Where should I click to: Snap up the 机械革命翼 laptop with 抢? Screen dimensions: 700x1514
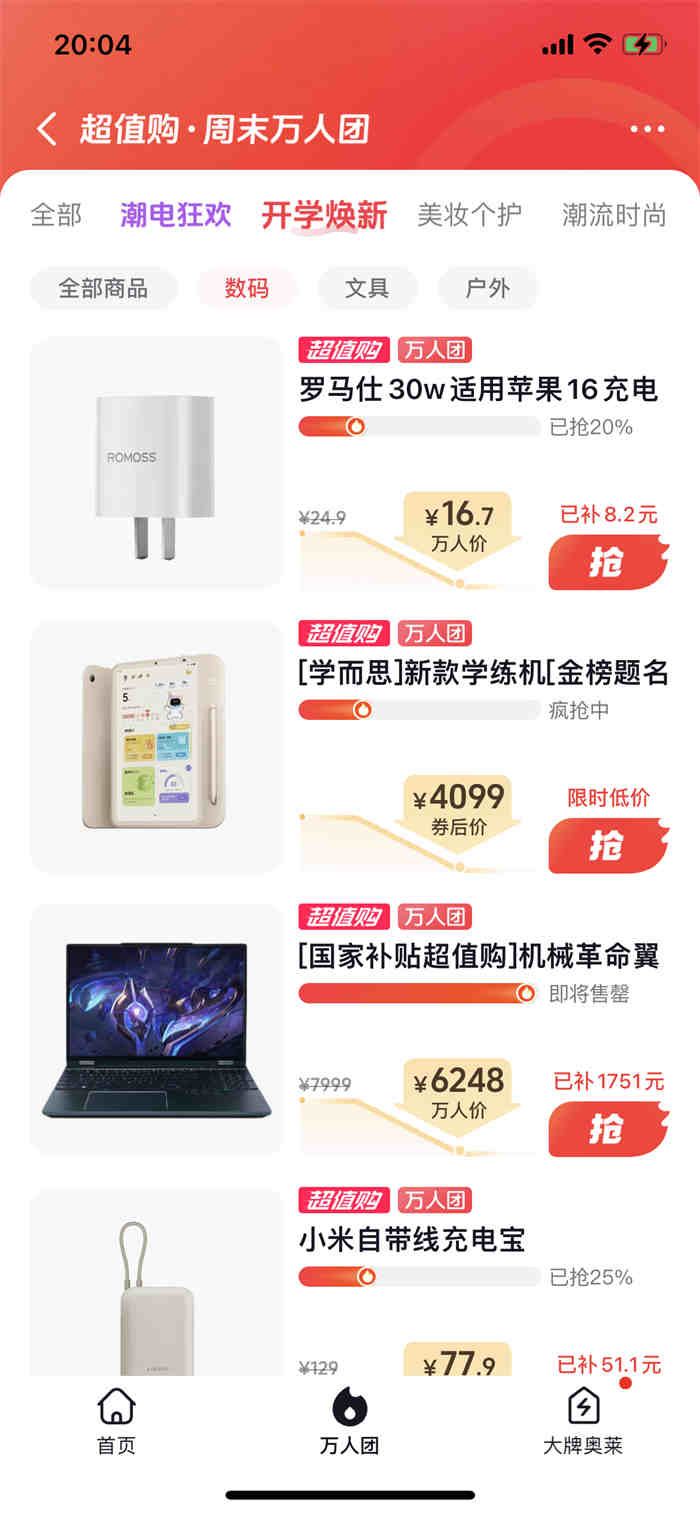click(607, 1129)
